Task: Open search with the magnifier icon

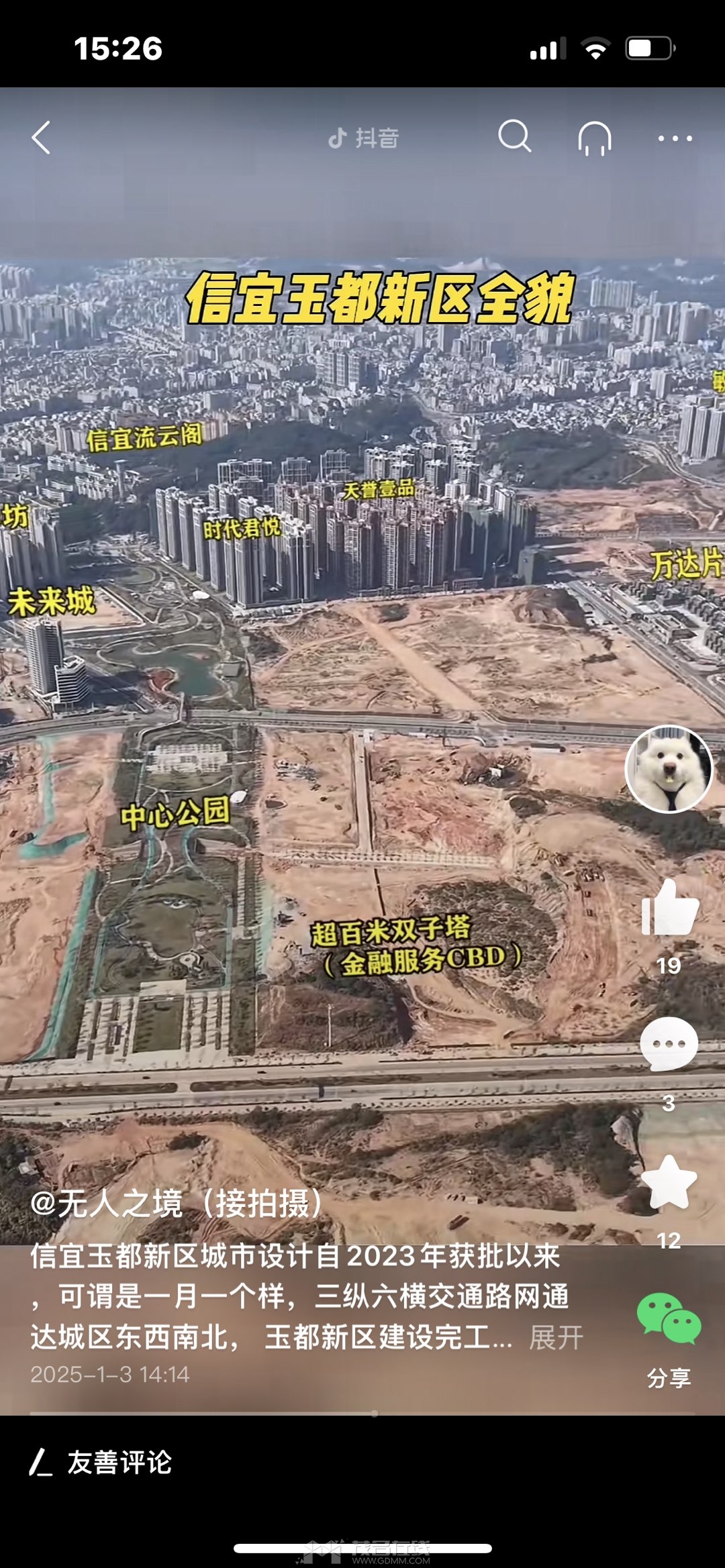Action: pos(514,137)
